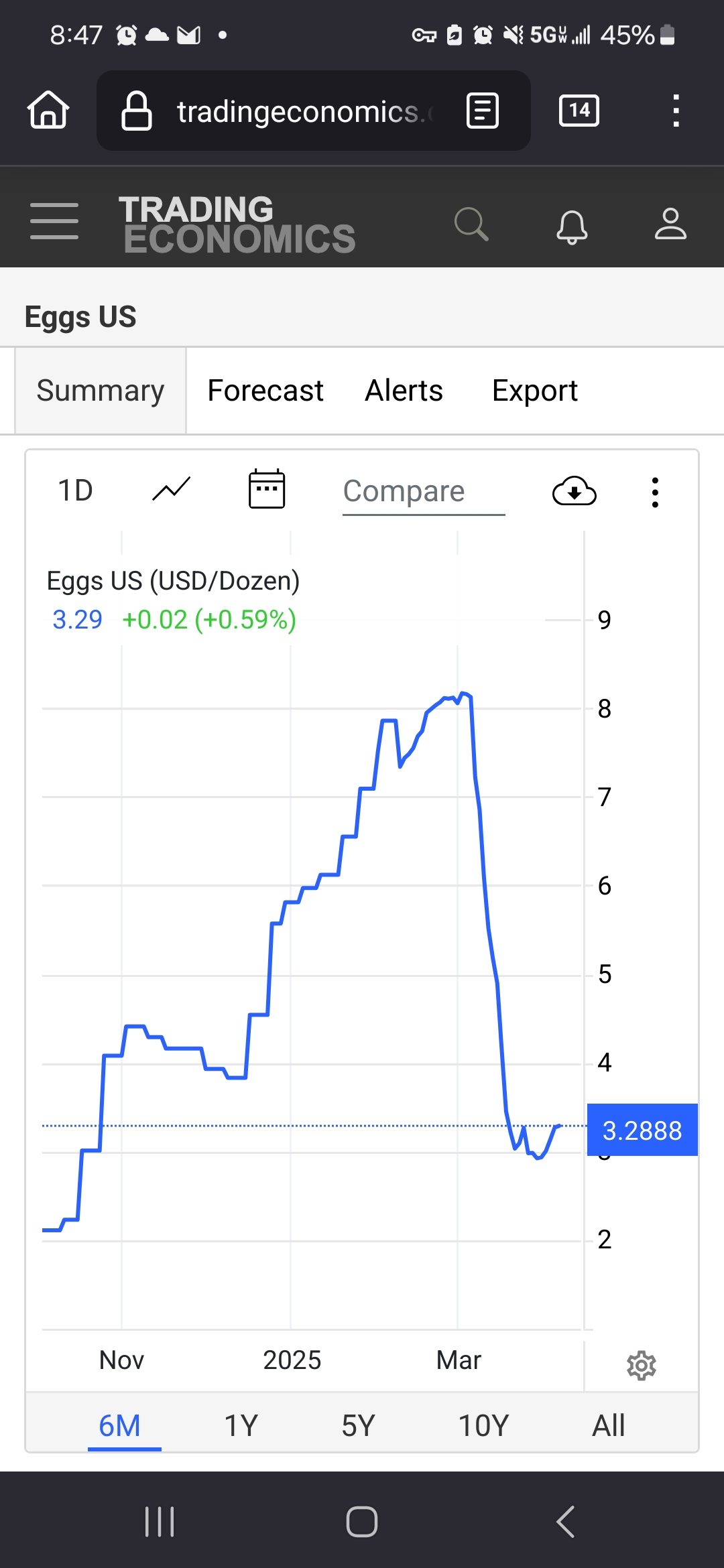Select the 10Y time range
This screenshot has width=724, height=1568.
483,1425
